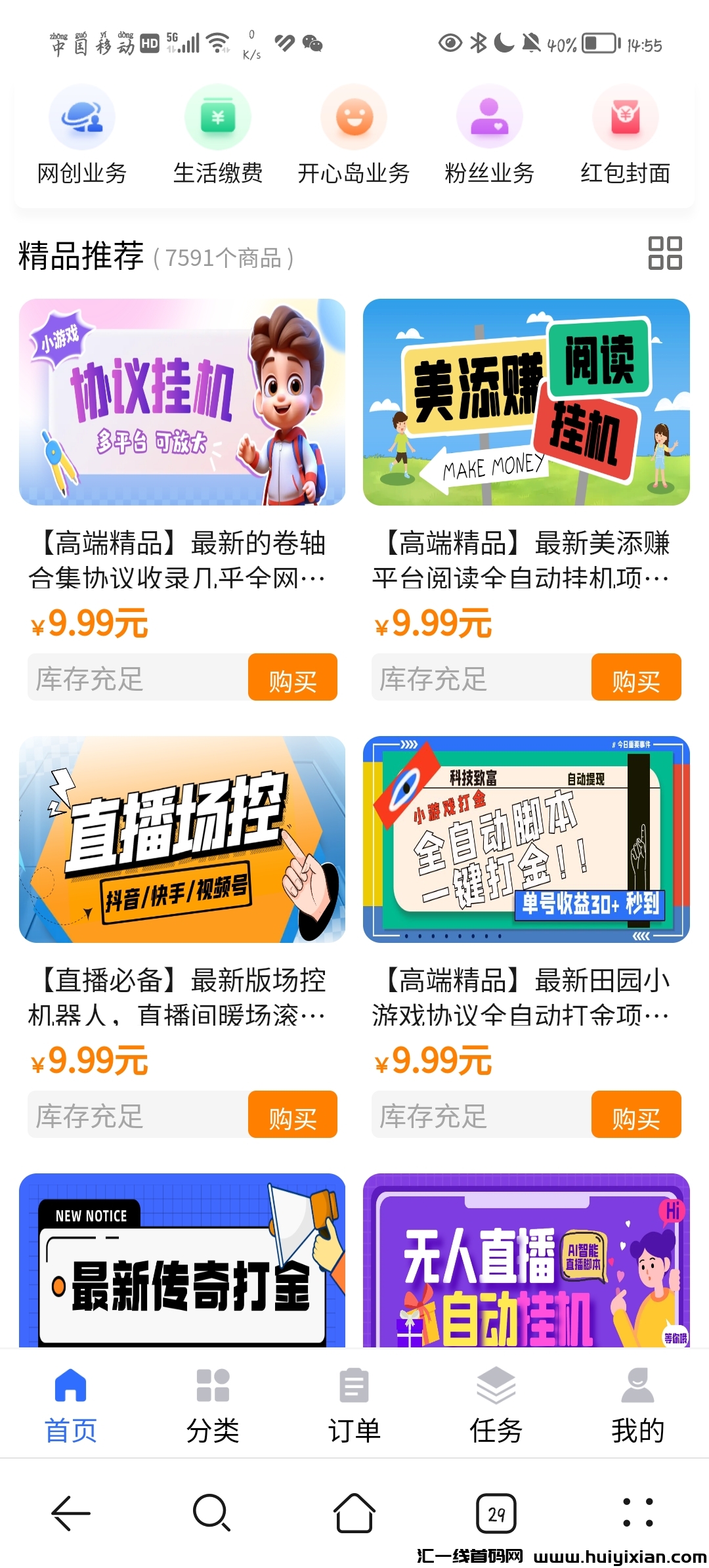The height and width of the screenshot is (1568, 709).
Task: Open 开心岛业务 smiley icon
Action: [x=353, y=118]
